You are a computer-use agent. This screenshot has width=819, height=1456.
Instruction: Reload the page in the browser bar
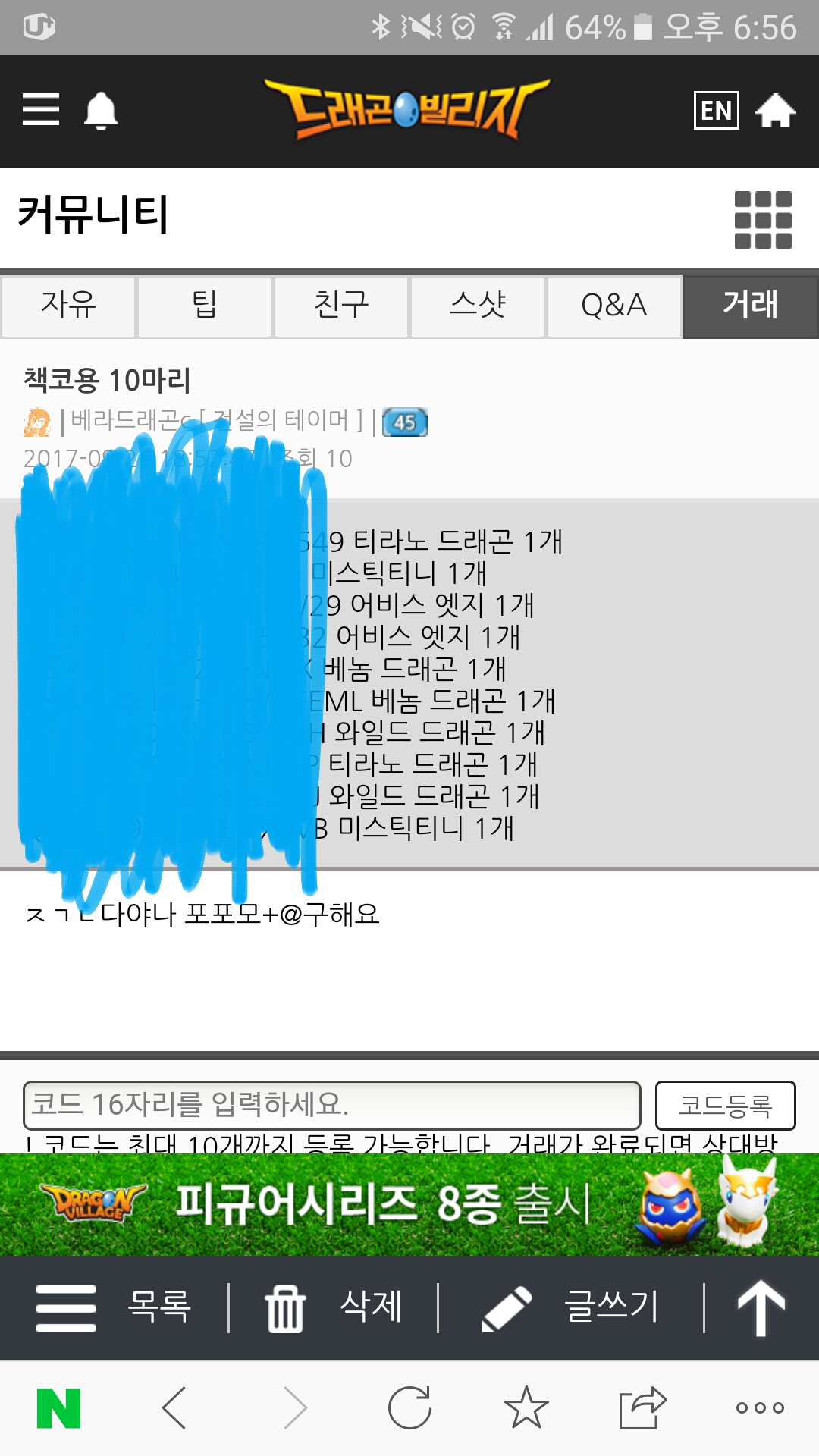pyautogui.click(x=409, y=1407)
